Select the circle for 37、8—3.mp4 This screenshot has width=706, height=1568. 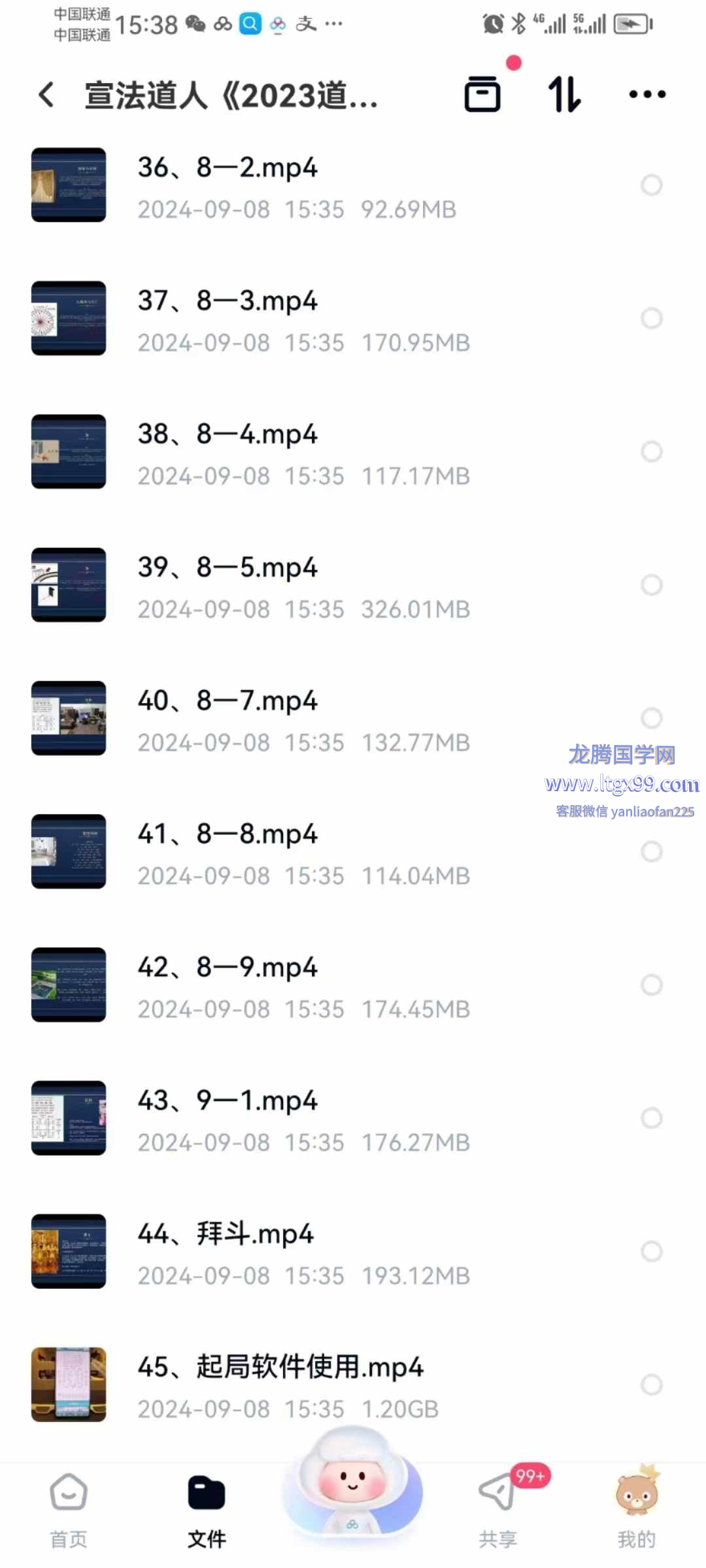click(651, 319)
